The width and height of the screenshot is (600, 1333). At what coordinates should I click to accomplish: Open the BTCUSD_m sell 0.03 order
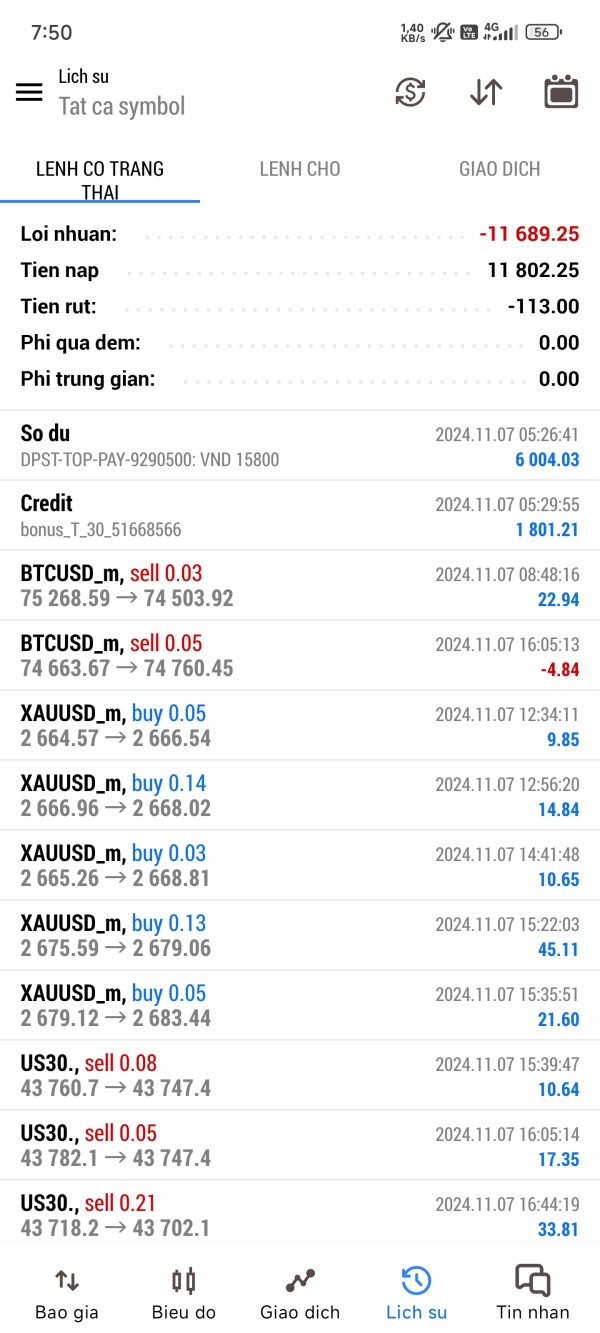tap(300, 586)
